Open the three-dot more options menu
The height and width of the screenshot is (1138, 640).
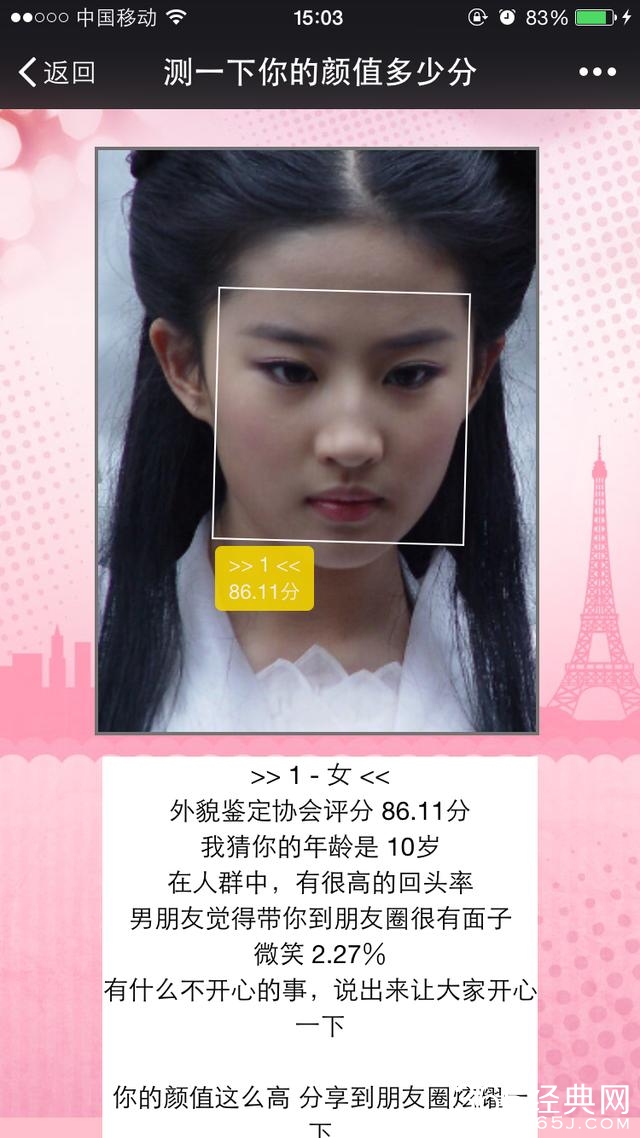597,72
